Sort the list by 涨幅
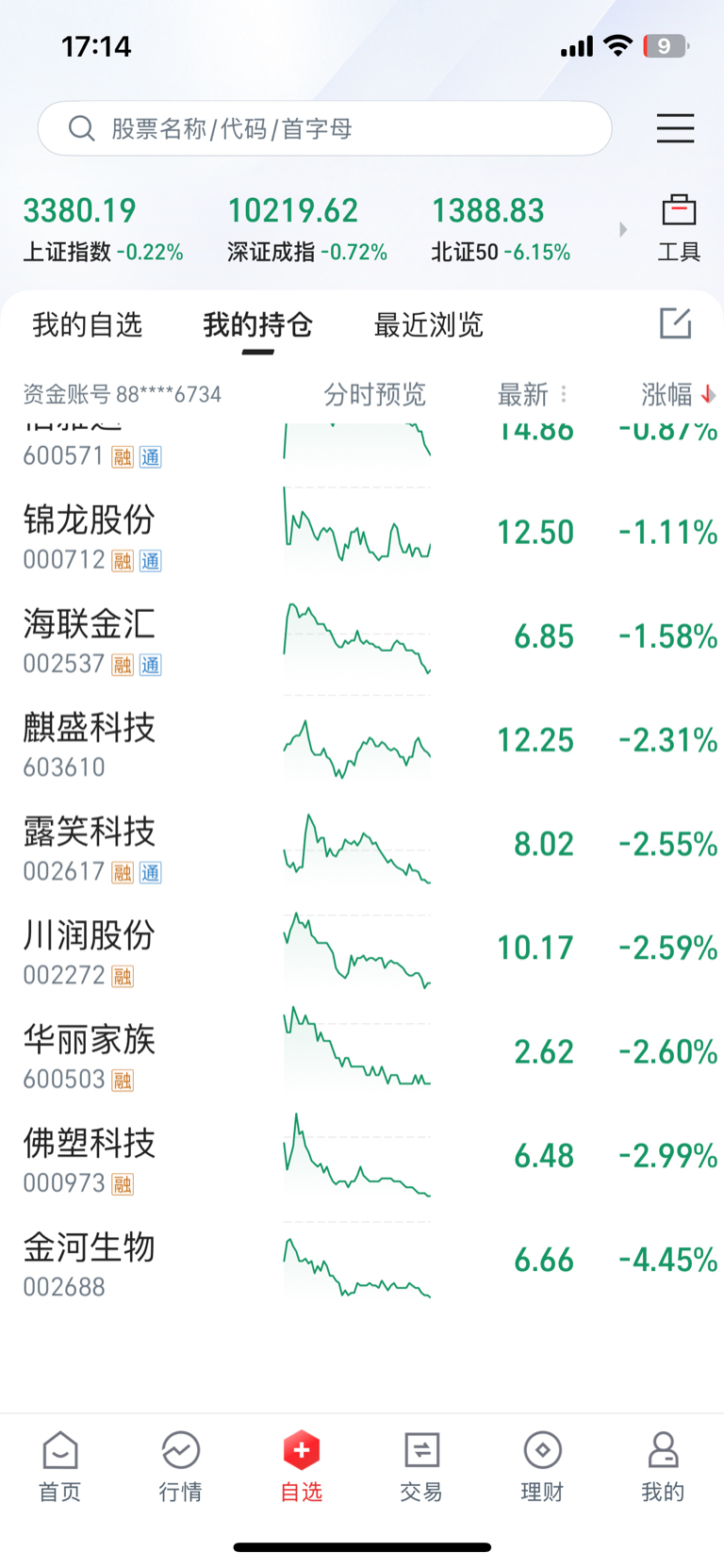 pos(678,394)
